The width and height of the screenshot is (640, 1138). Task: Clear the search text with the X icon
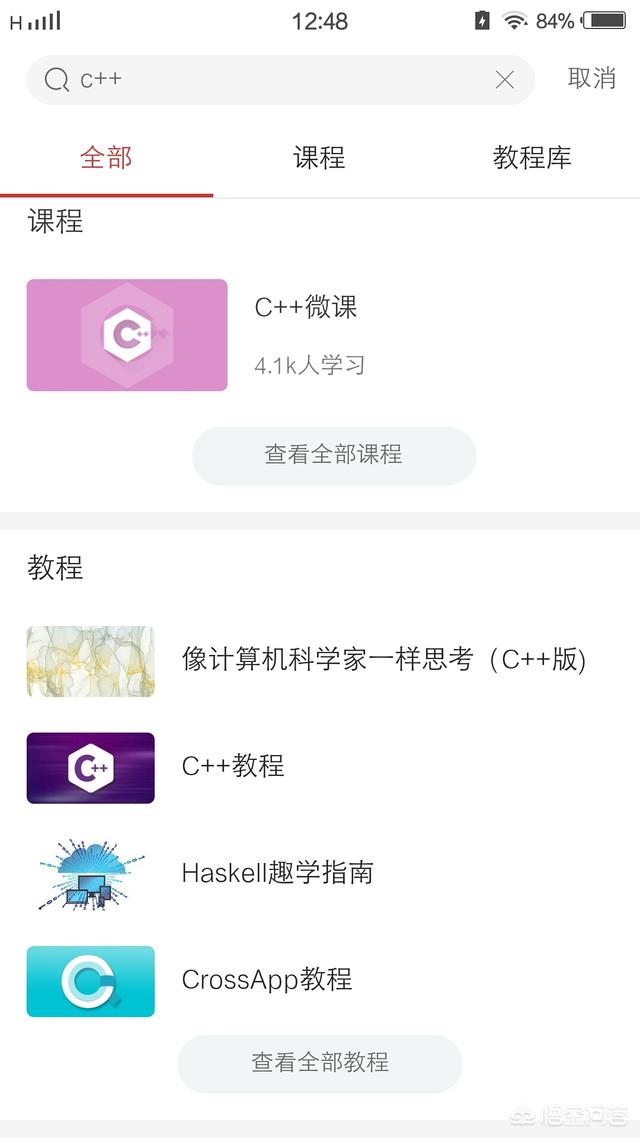coord(505,80)
